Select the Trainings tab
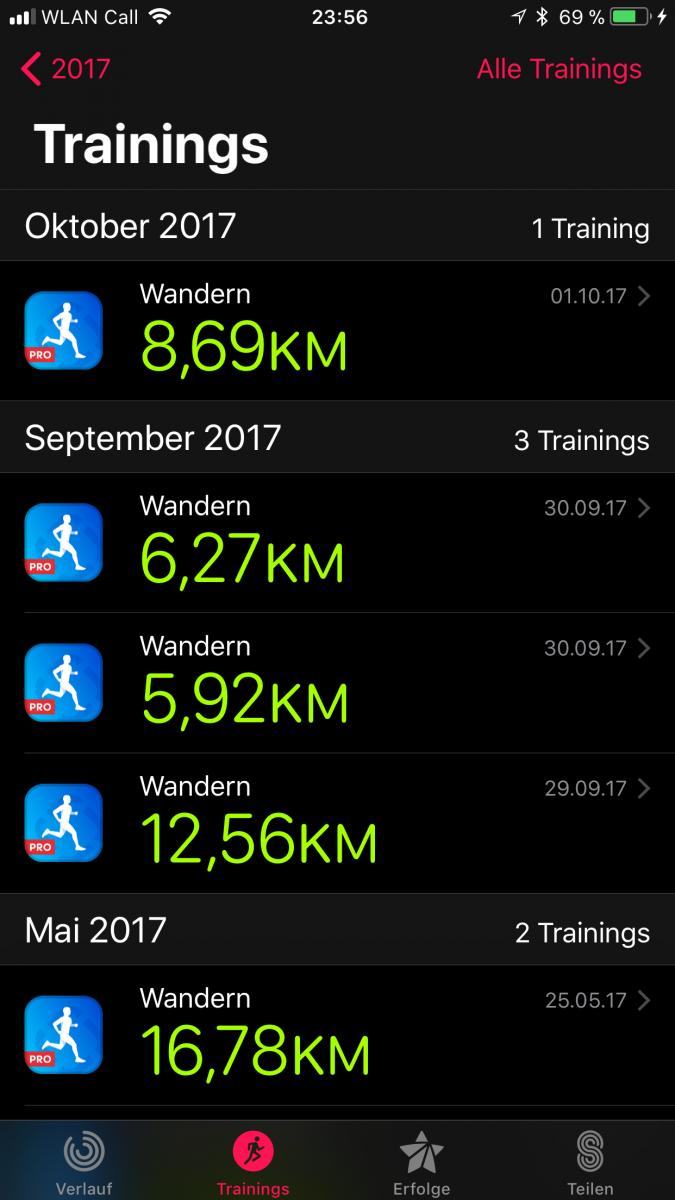The width and height of the screenshot is (675, 1200). (253, 1162)
